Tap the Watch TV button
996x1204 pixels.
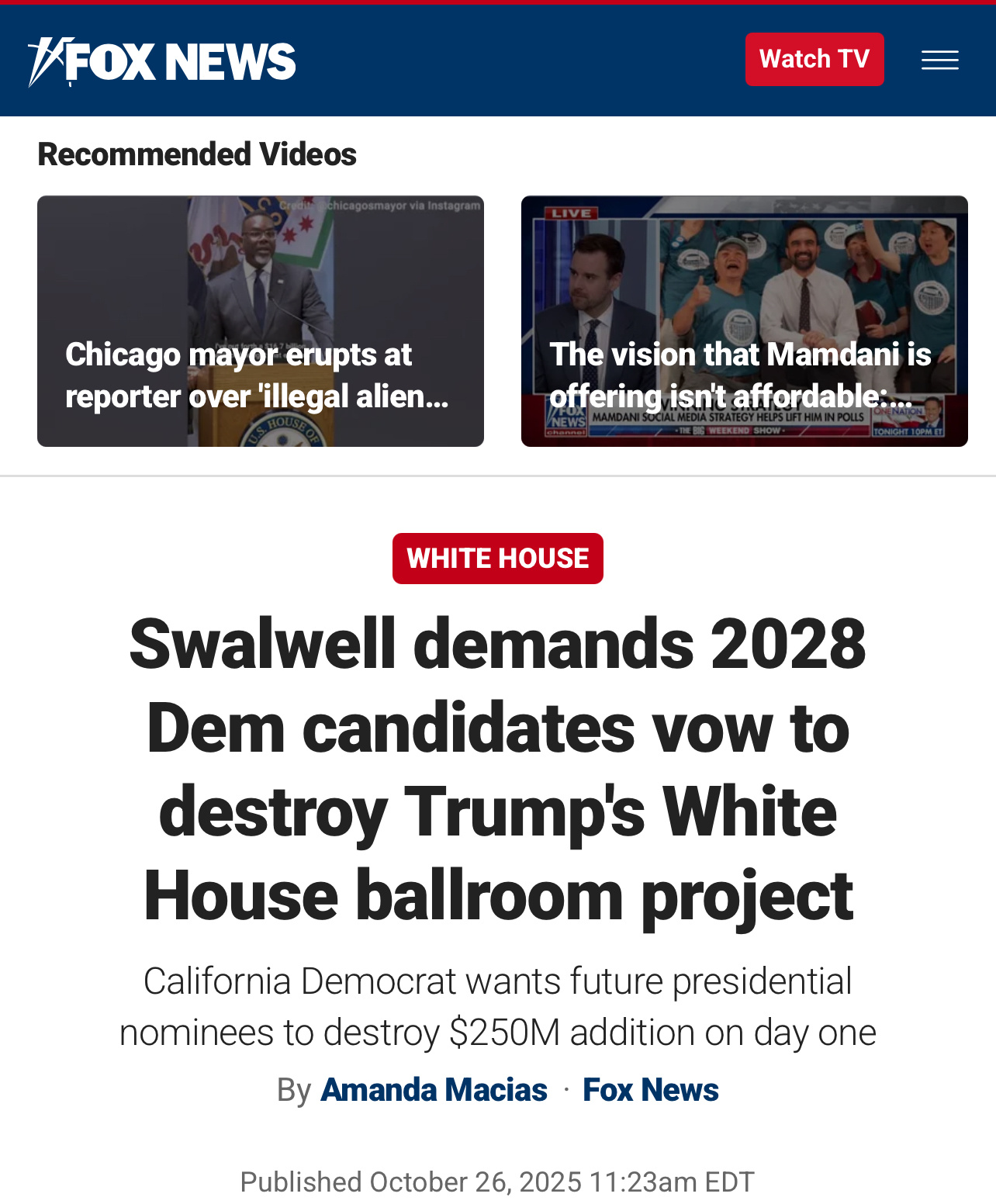pos(814,59)
